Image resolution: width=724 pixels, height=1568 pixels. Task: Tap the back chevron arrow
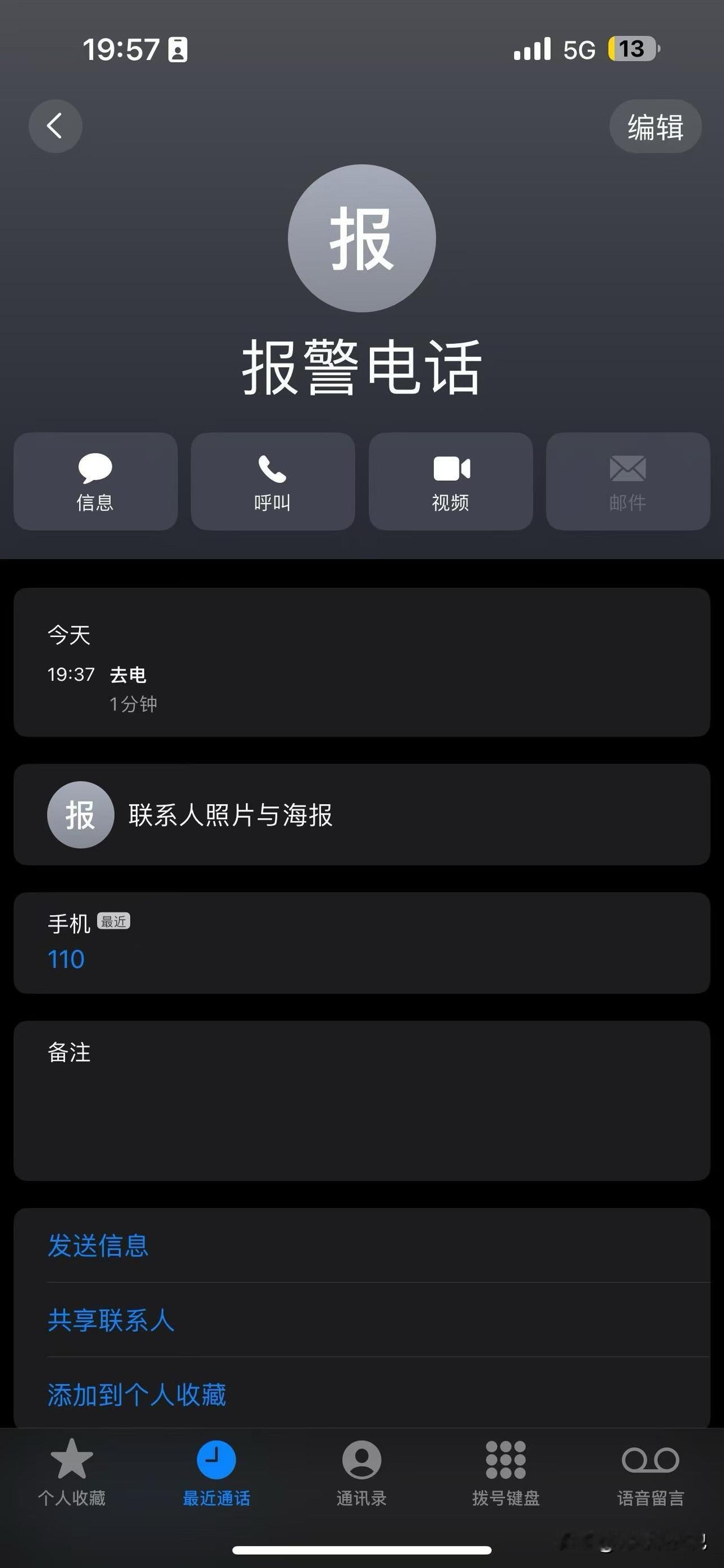pos(55,126)
